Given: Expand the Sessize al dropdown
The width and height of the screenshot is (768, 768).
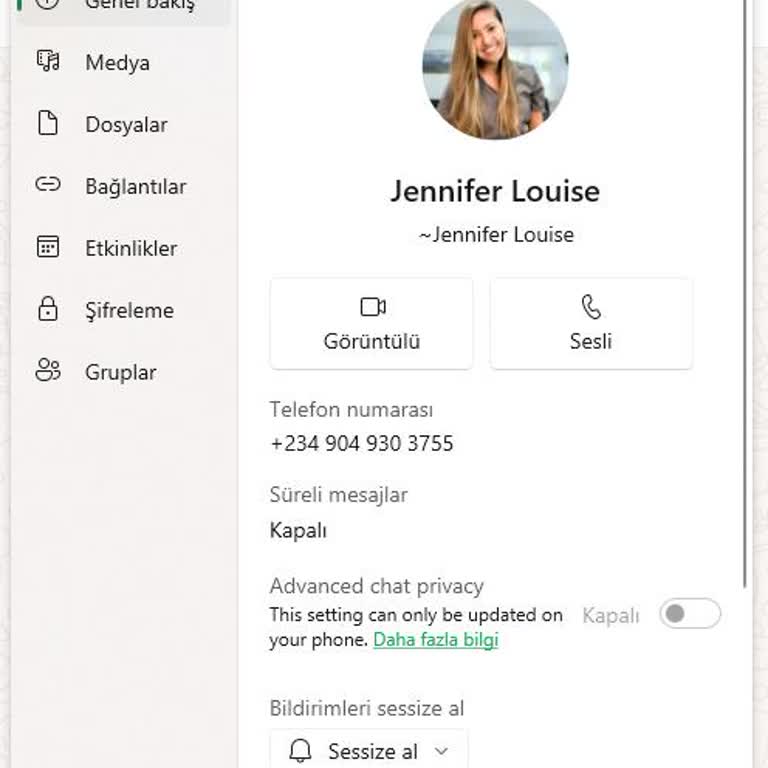Looking at the screenshot, I should pos(368,750).
